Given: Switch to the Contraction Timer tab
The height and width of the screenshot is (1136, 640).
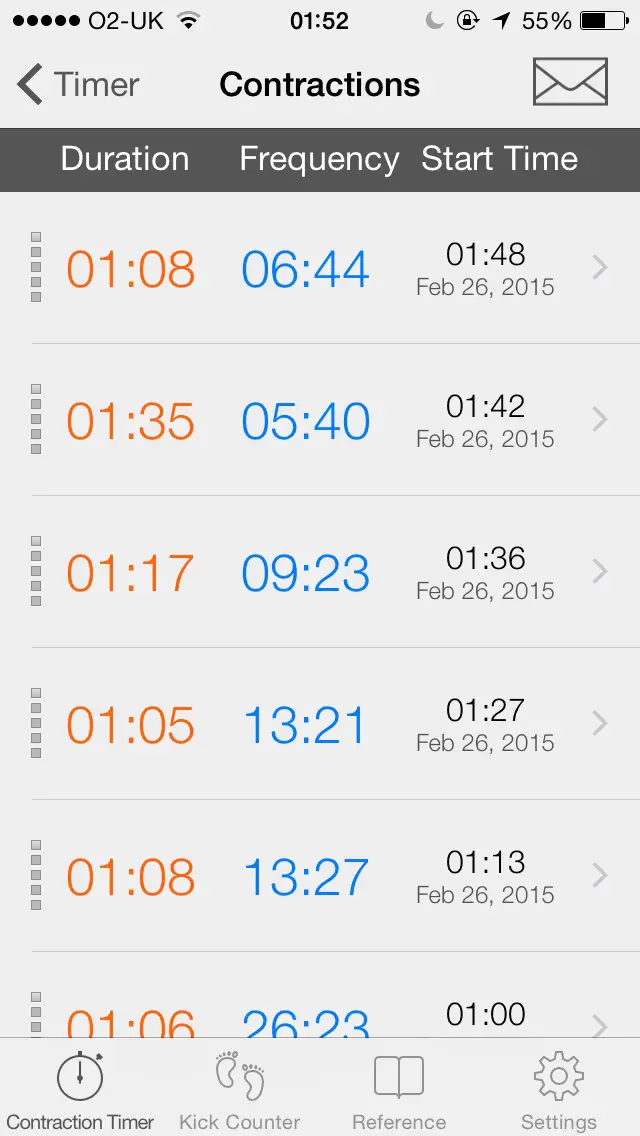Looking at the screenshot, I should (80, 1088).
